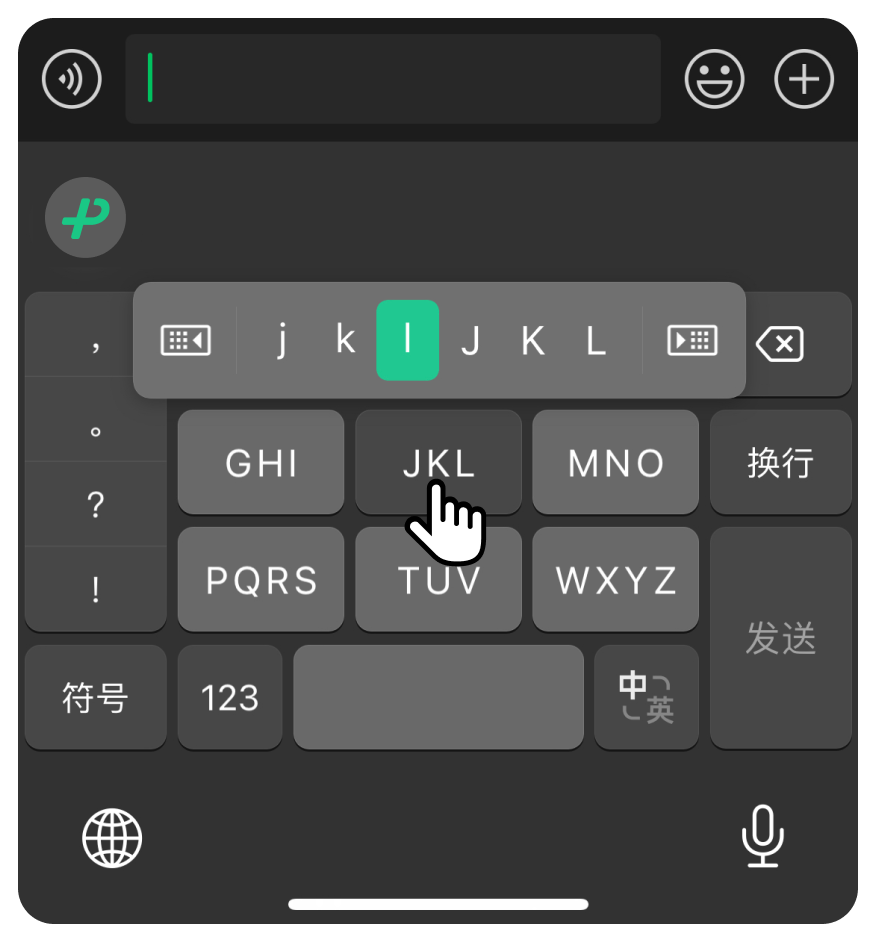Select lowercase j in the popup

pos(283,341)
